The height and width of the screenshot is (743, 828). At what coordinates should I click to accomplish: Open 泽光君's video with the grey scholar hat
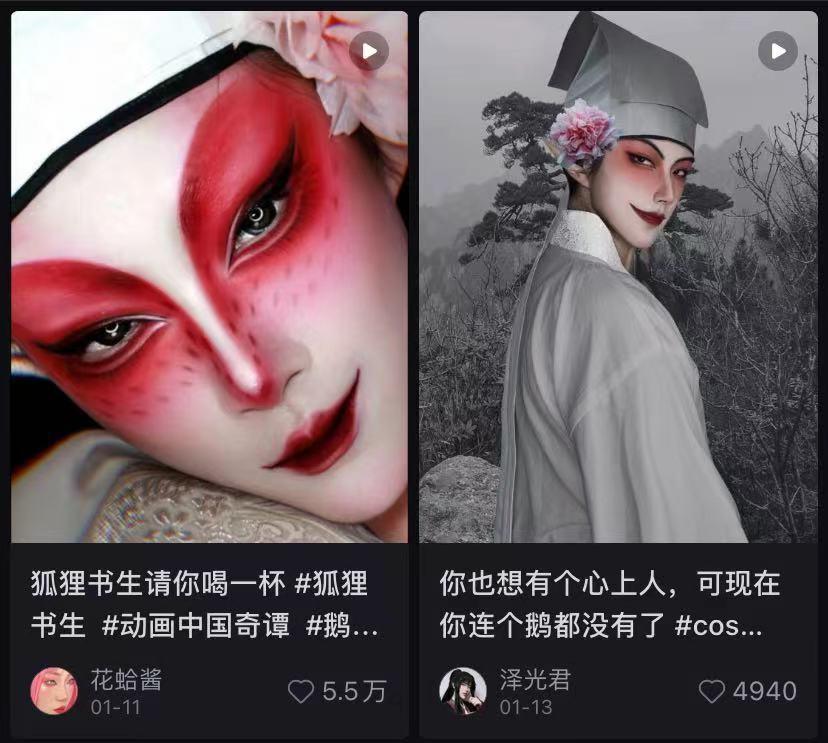618,277
